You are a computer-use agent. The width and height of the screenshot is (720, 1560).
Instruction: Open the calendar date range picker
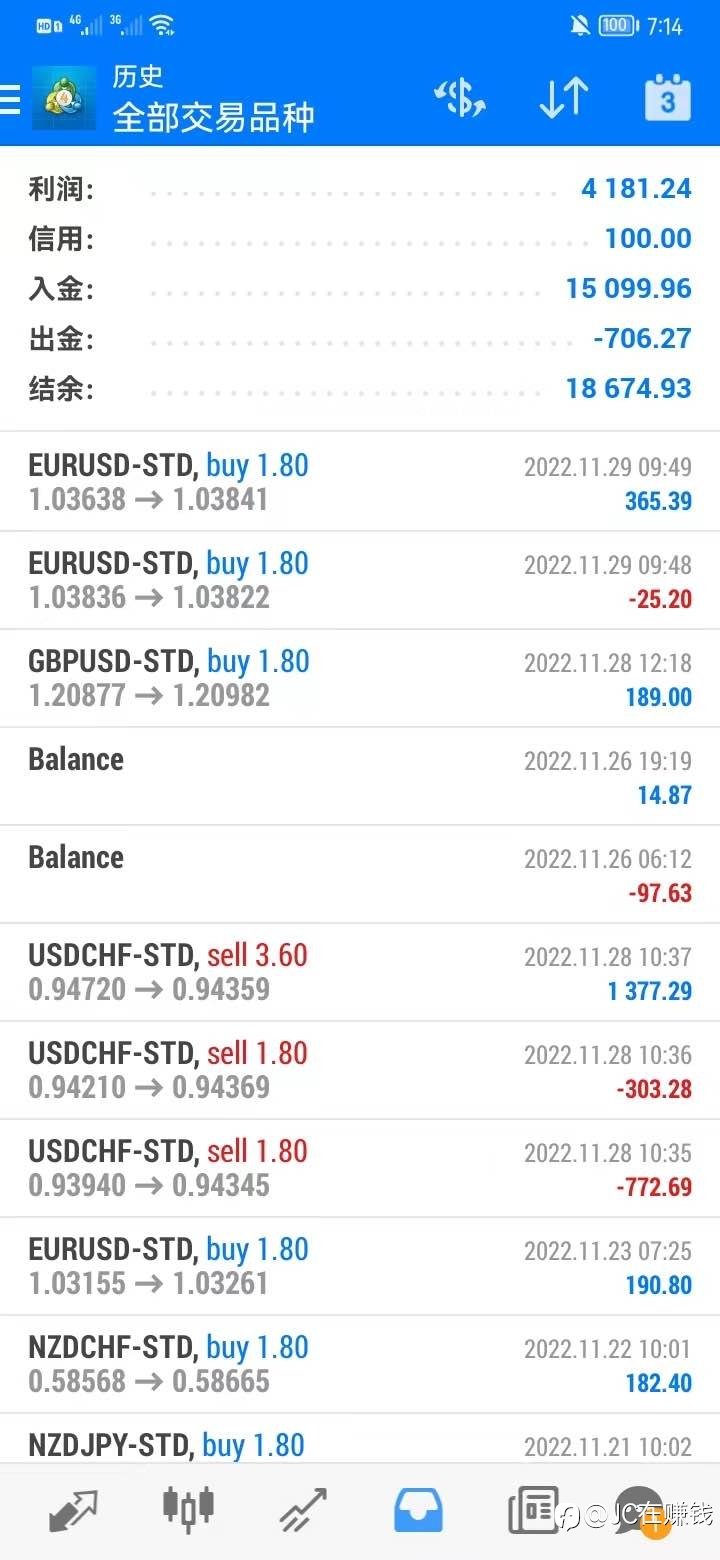pyautogui.click(x=667, y=98)
